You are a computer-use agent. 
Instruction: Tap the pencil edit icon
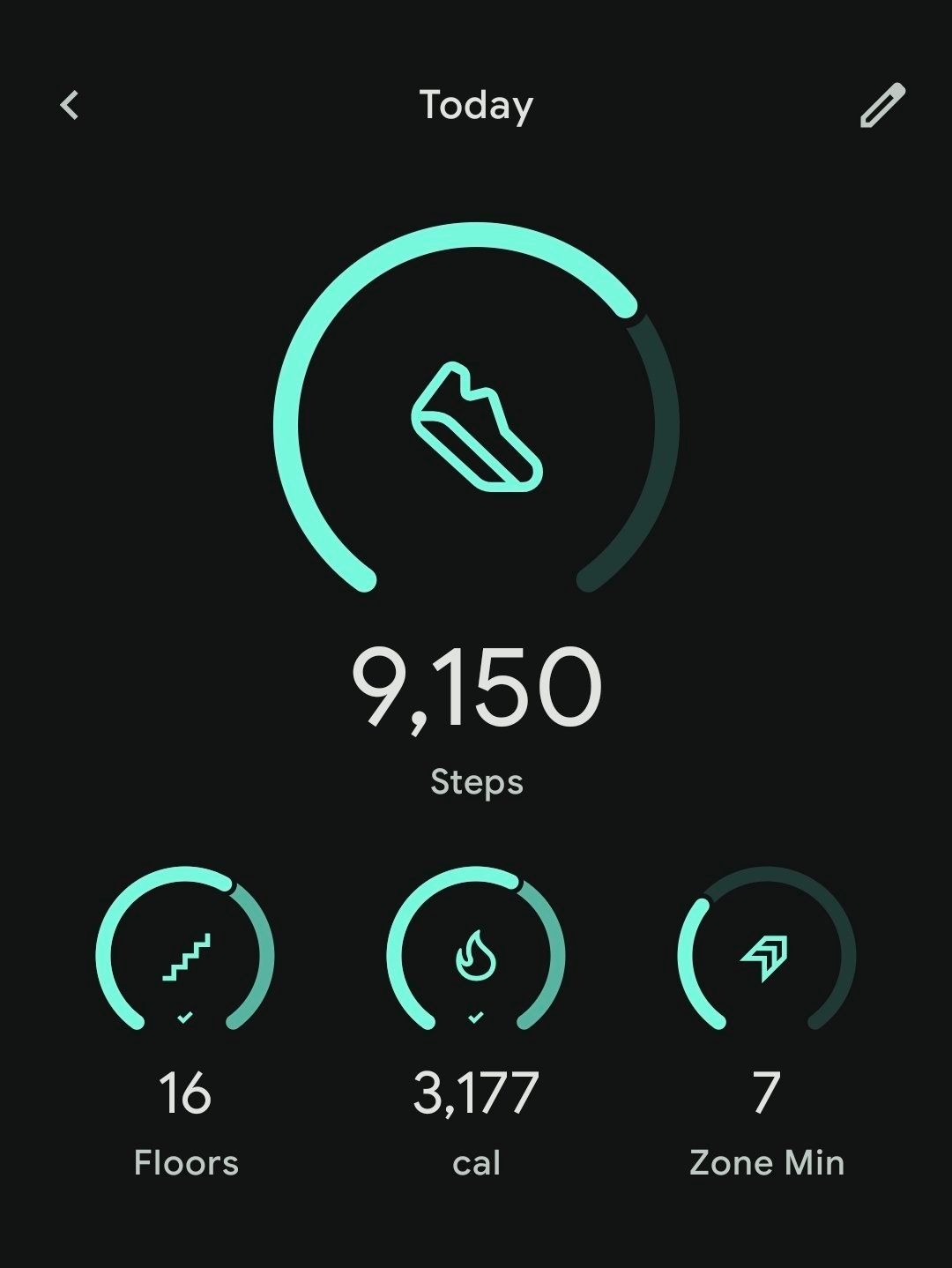click(882, 105)
